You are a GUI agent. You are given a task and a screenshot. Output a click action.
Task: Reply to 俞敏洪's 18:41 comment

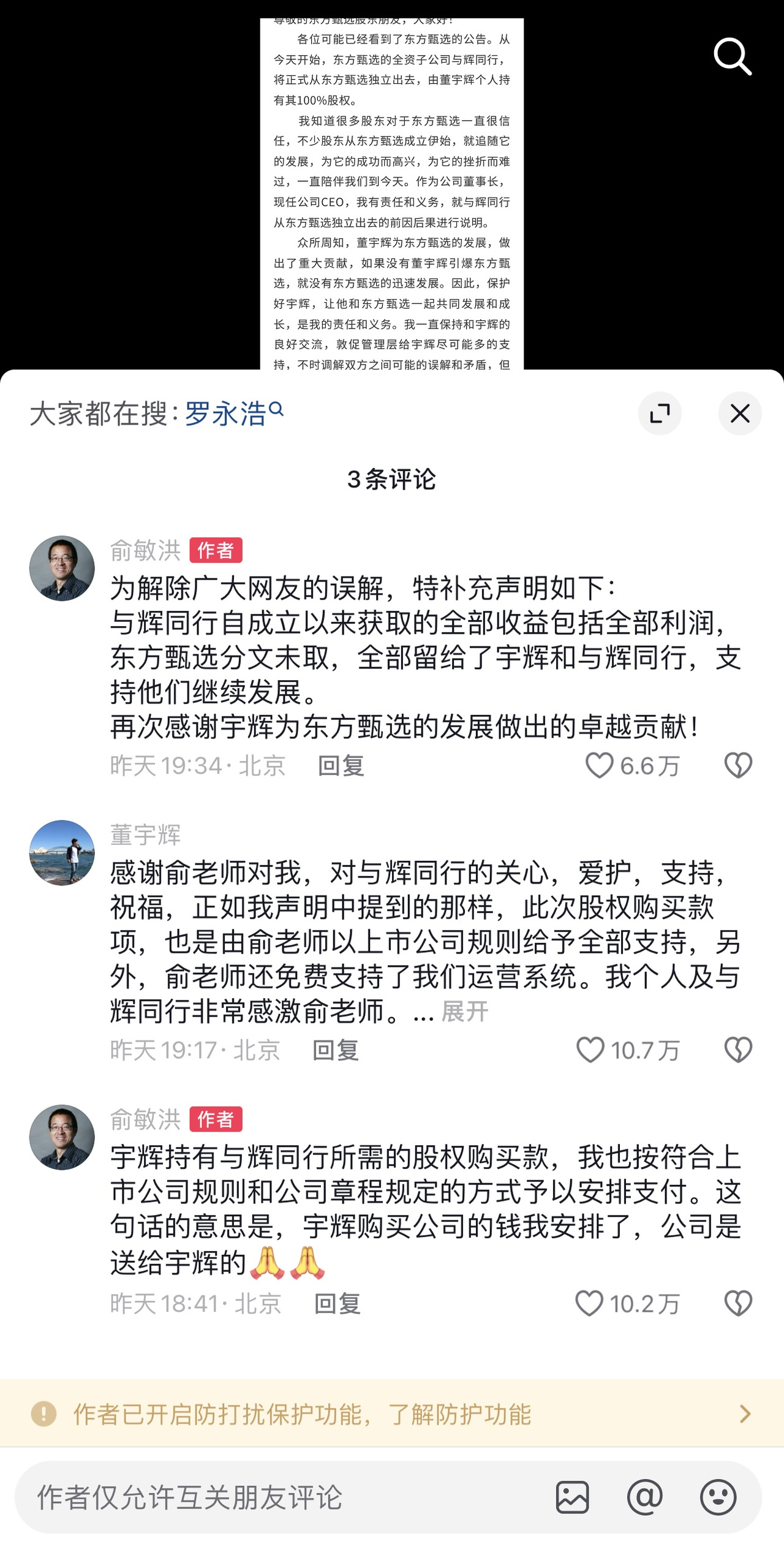(337, 1304)
